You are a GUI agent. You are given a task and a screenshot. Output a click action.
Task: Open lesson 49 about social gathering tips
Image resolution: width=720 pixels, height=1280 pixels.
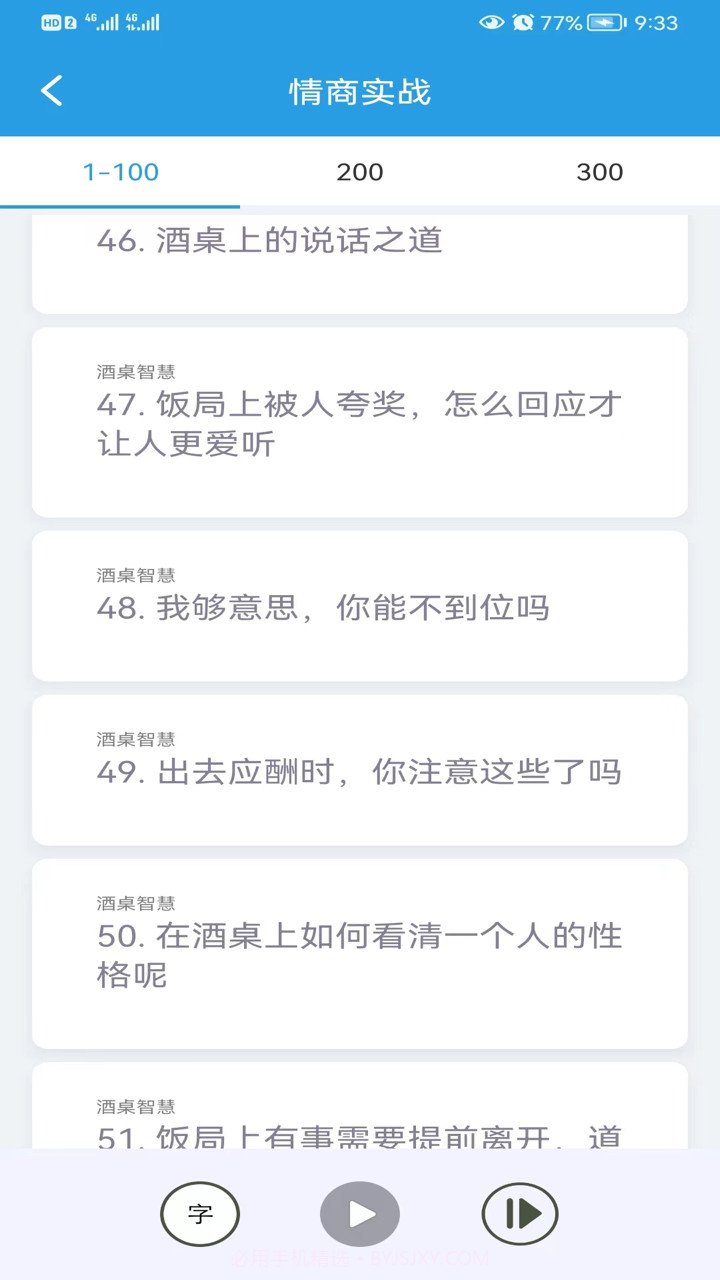(x=360, y=770)
